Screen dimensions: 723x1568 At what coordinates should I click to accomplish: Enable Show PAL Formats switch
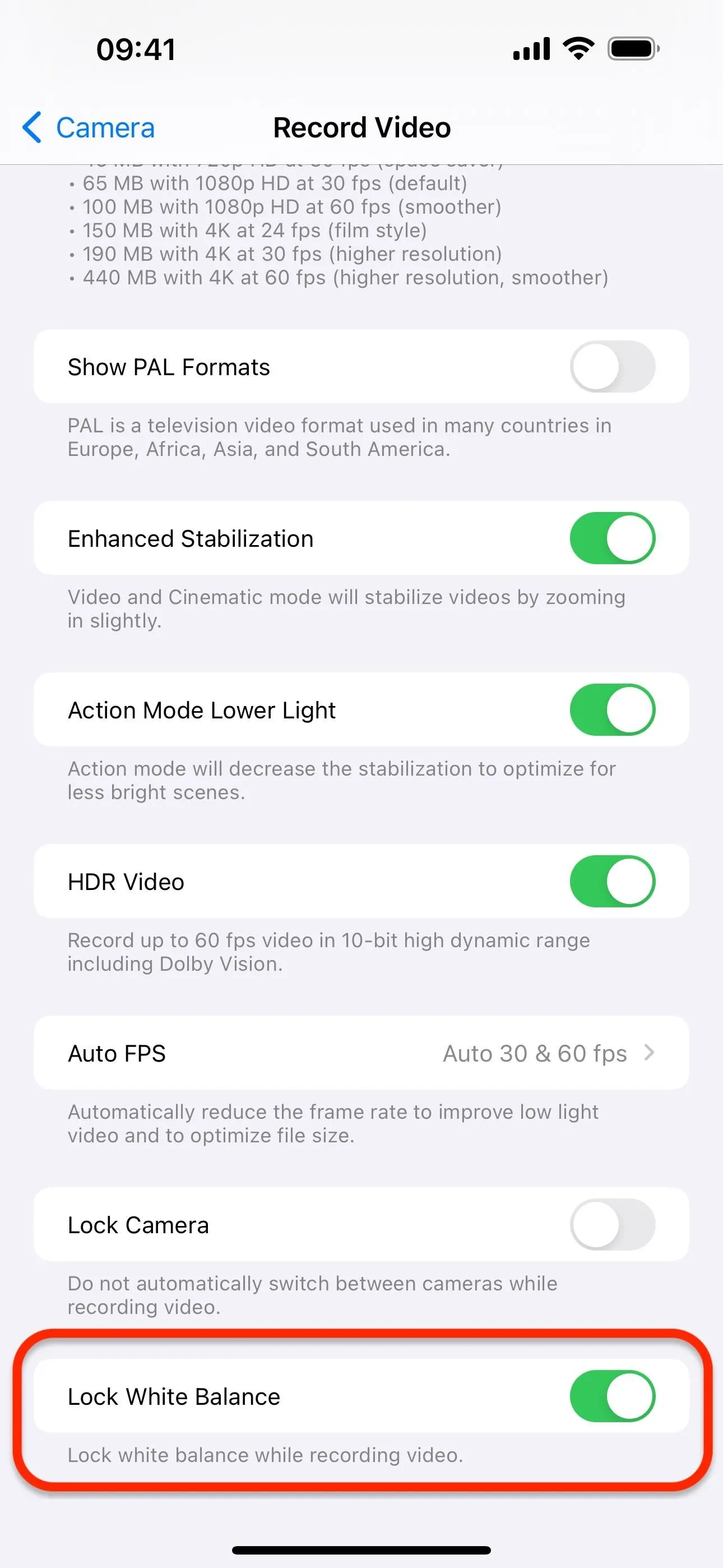click(612, 366)
